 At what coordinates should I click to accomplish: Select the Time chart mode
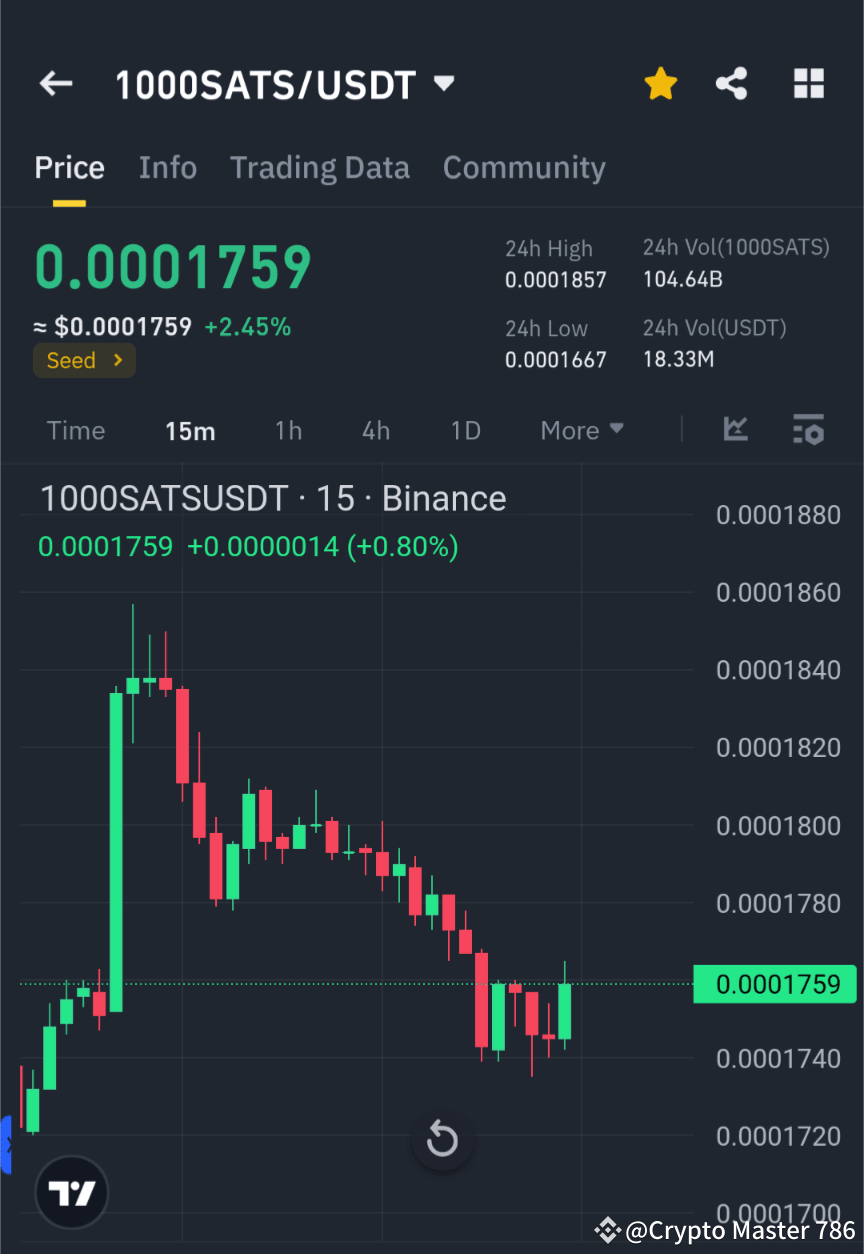pos(75,430)
